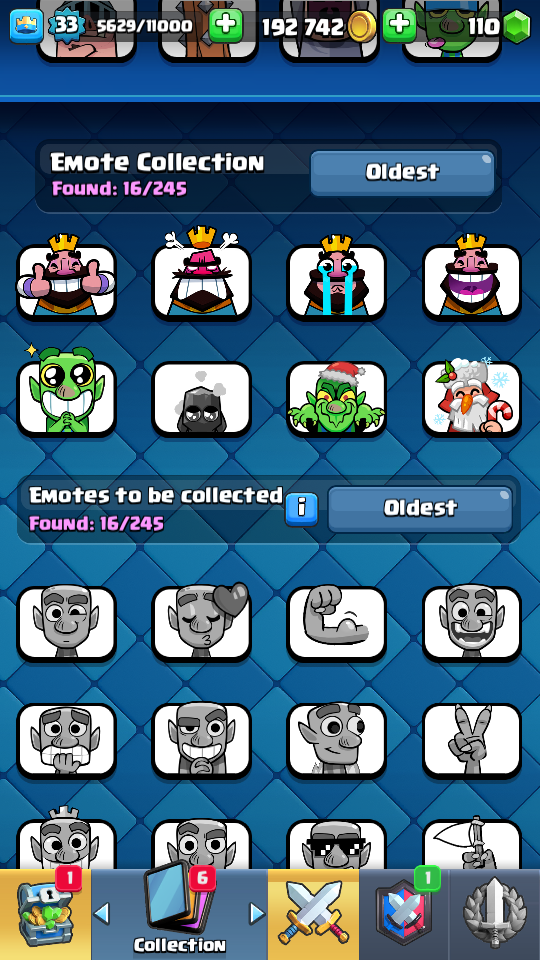This screenshot has height=960, width=540.
Task: Select the Santa hat goblin emote
Action: pos(337,397)
